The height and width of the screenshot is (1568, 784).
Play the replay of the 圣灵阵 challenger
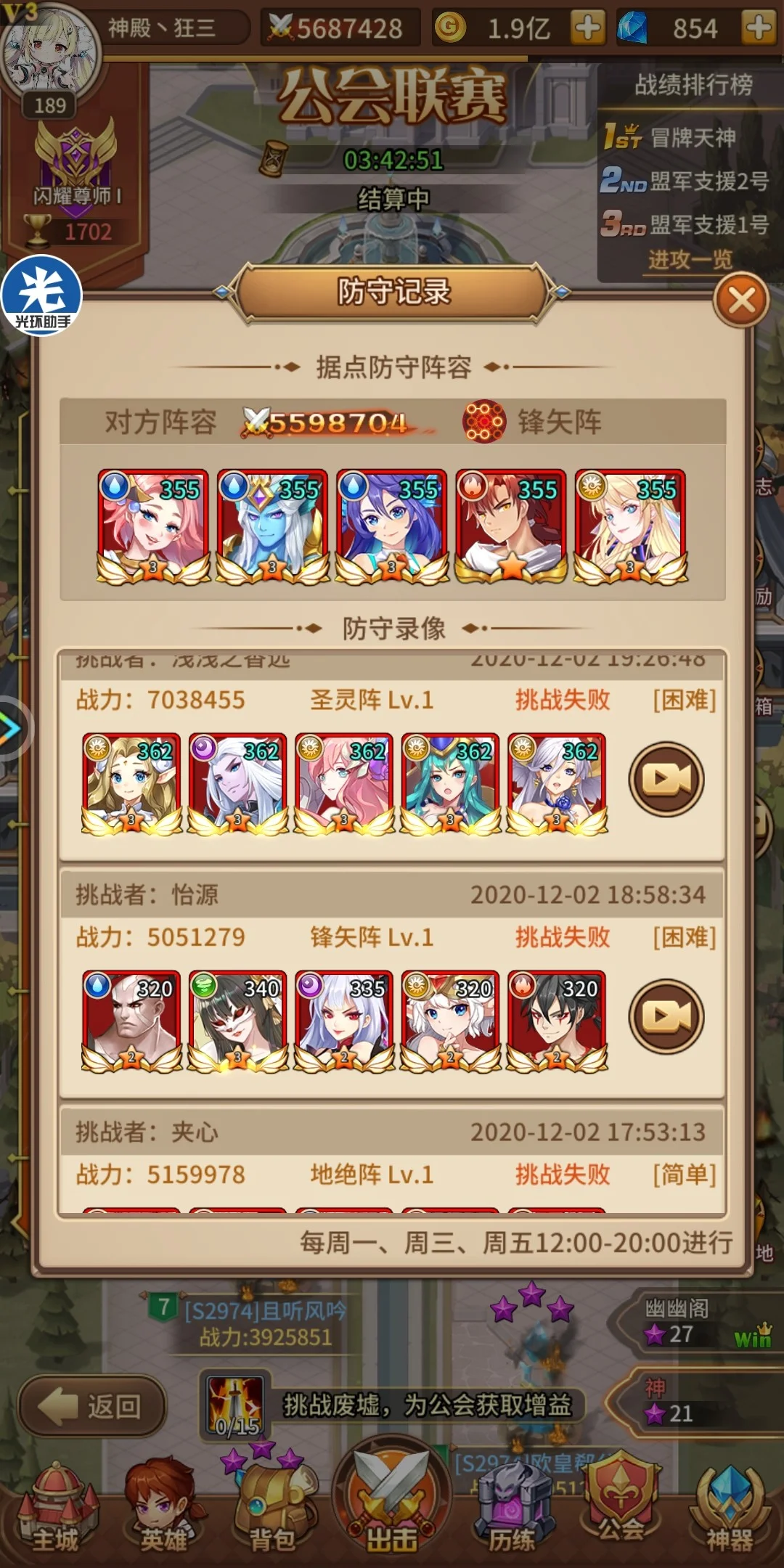666,779
